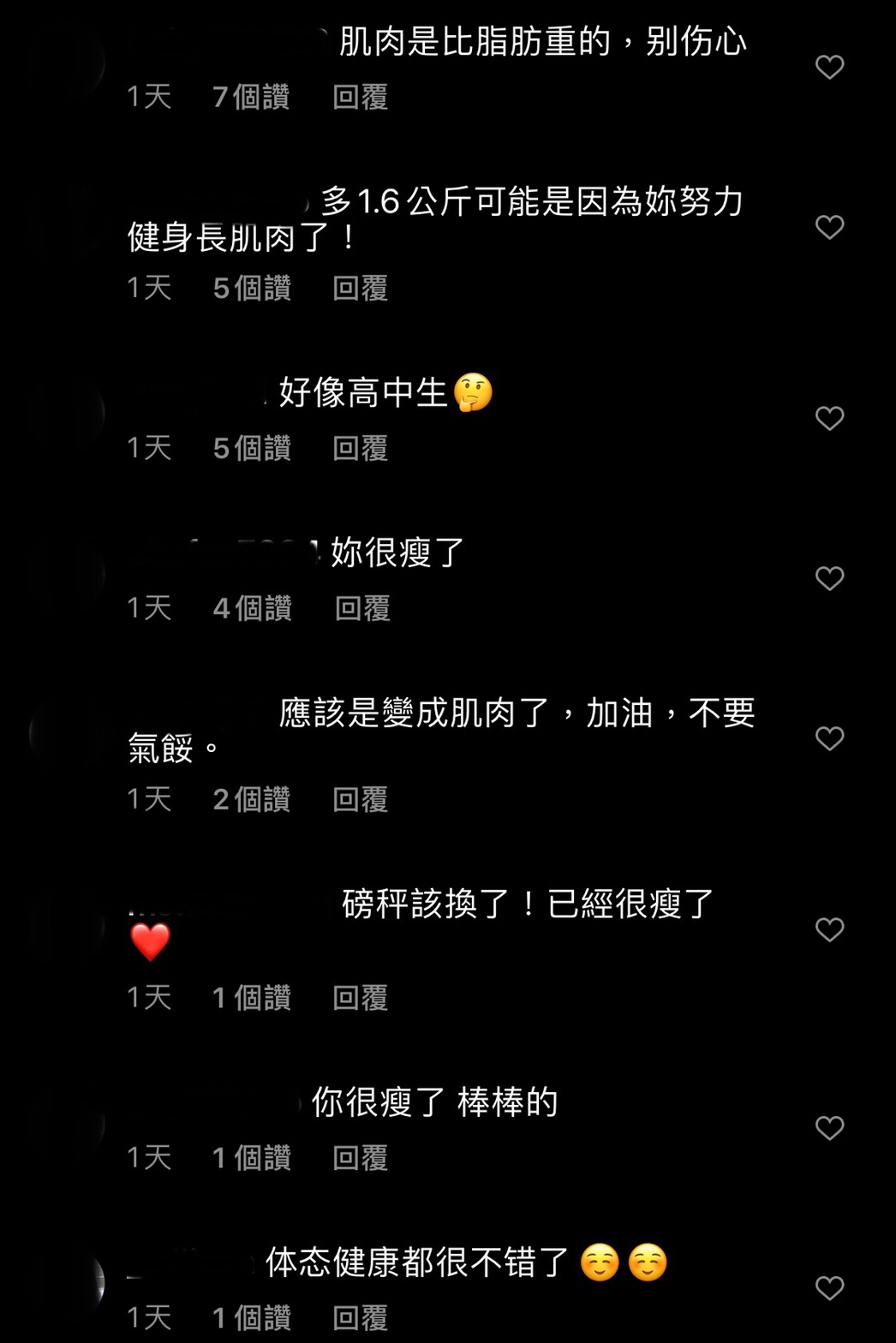Reply to the comment 肌肉是比脂肪重的，别伤心
The image size is (896, 1343).
360,97
